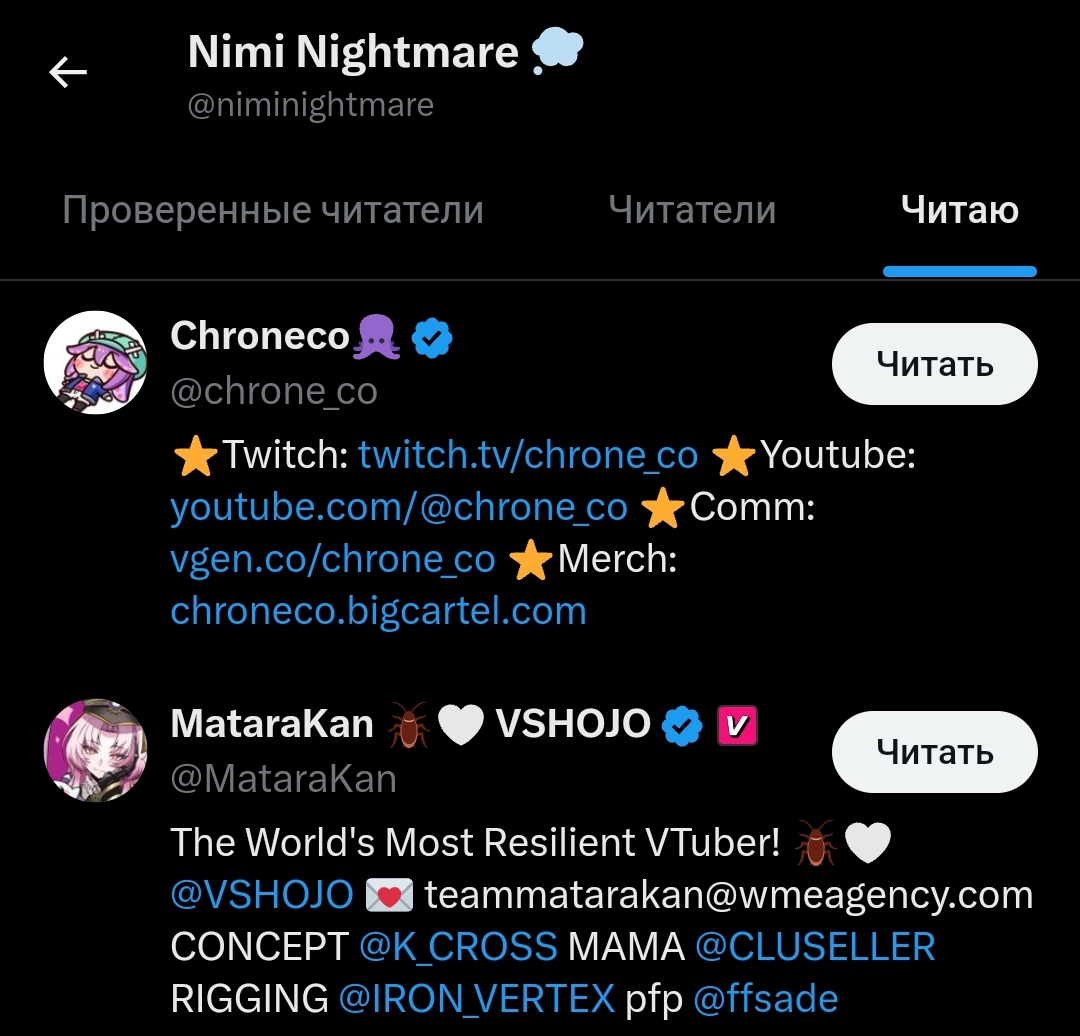Open the @K_CROSS mention
This screenshot has width=1080, height=1036.
point(458,946)
